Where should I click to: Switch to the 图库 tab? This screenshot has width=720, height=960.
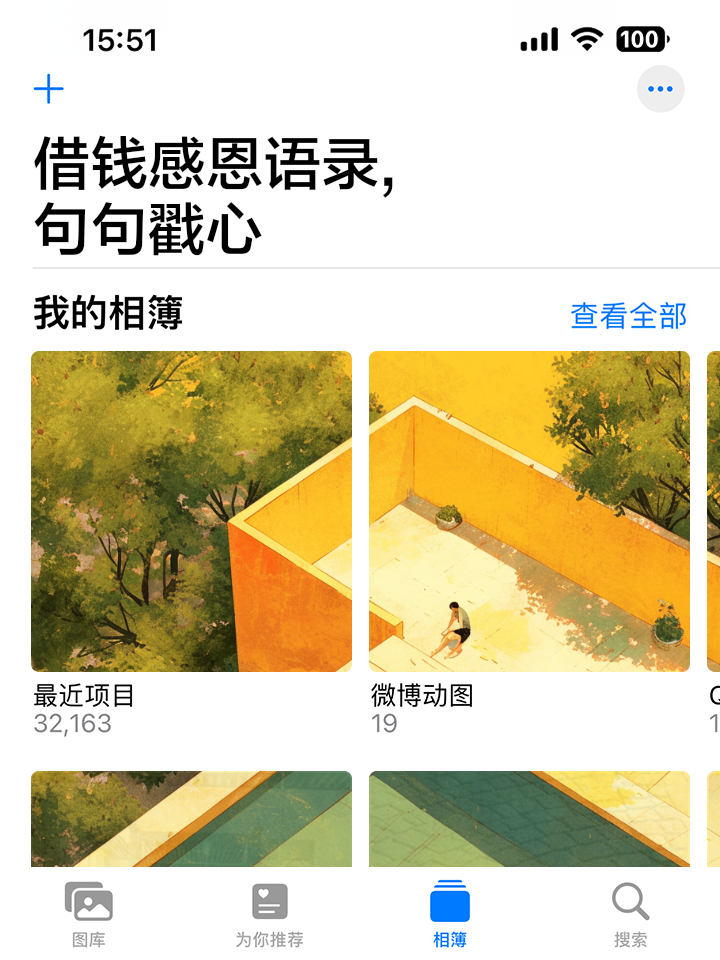89,914
